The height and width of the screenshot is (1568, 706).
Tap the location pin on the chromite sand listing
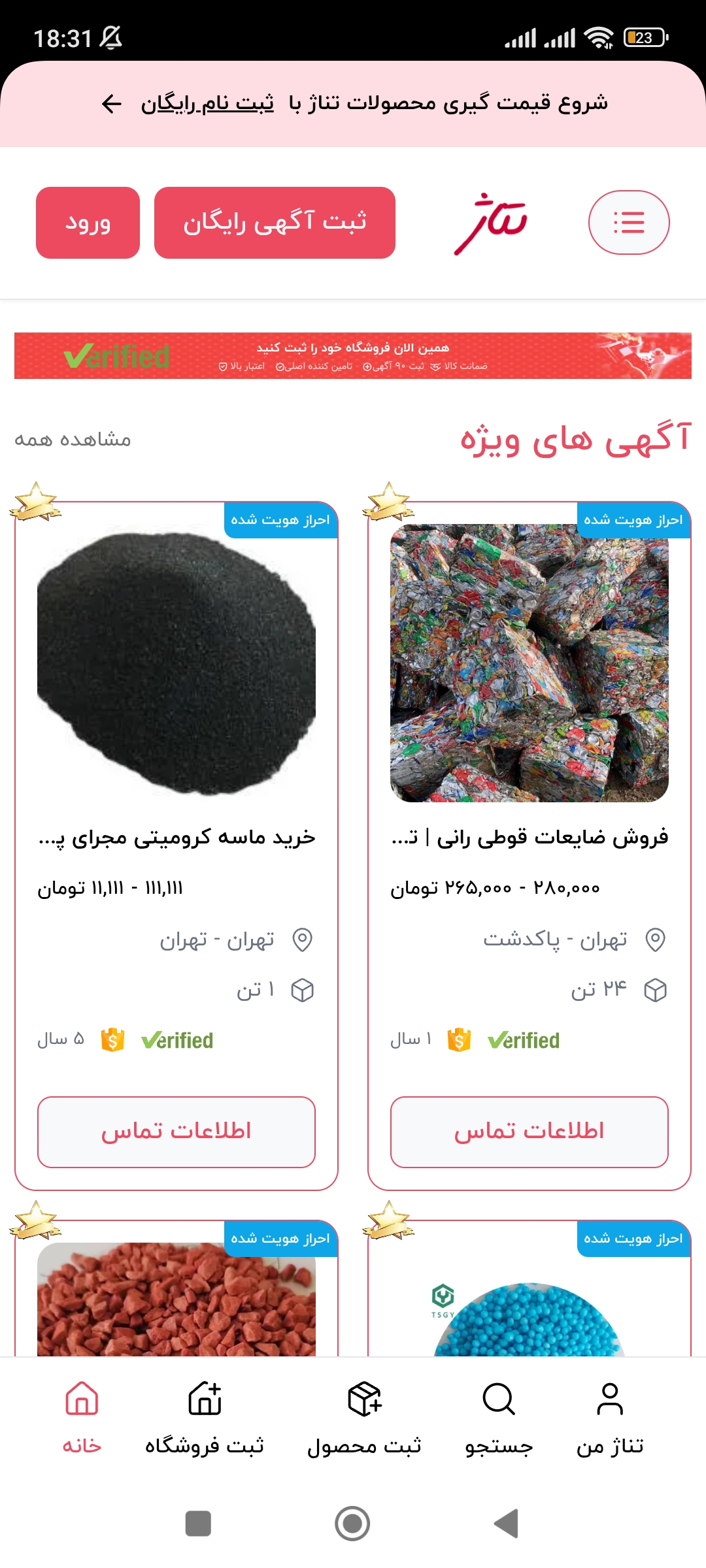point(303,939)
